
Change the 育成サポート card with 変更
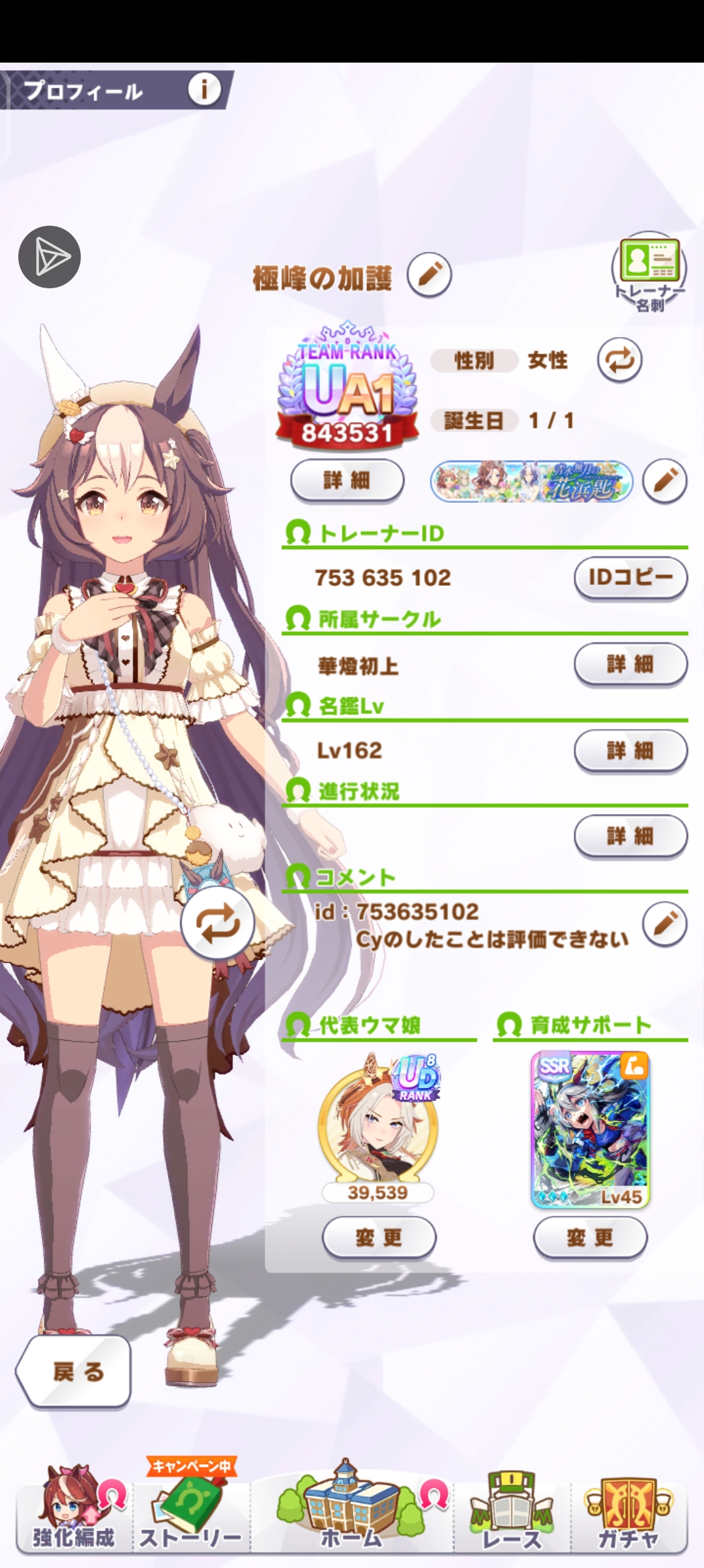tap(590, 1237)
